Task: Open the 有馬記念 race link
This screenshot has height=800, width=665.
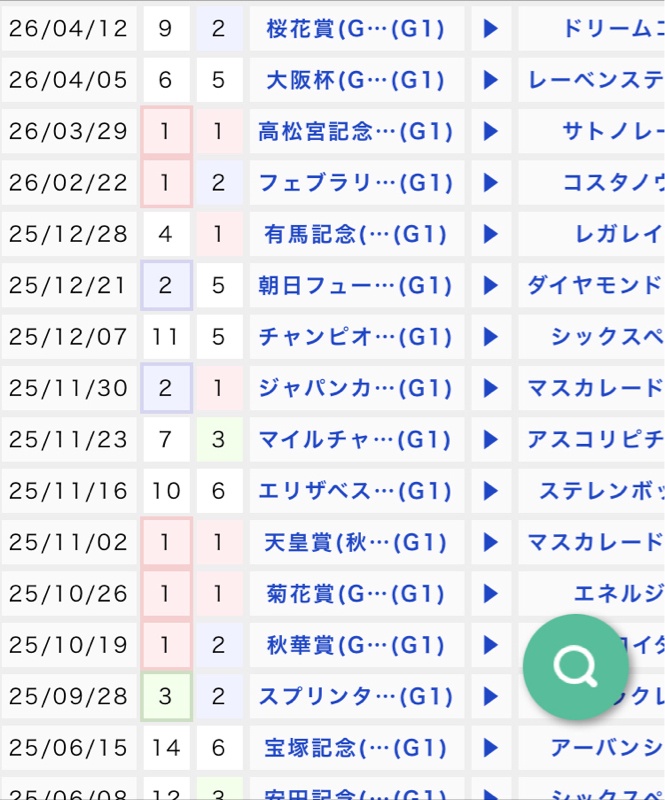Action: point(356,234)
